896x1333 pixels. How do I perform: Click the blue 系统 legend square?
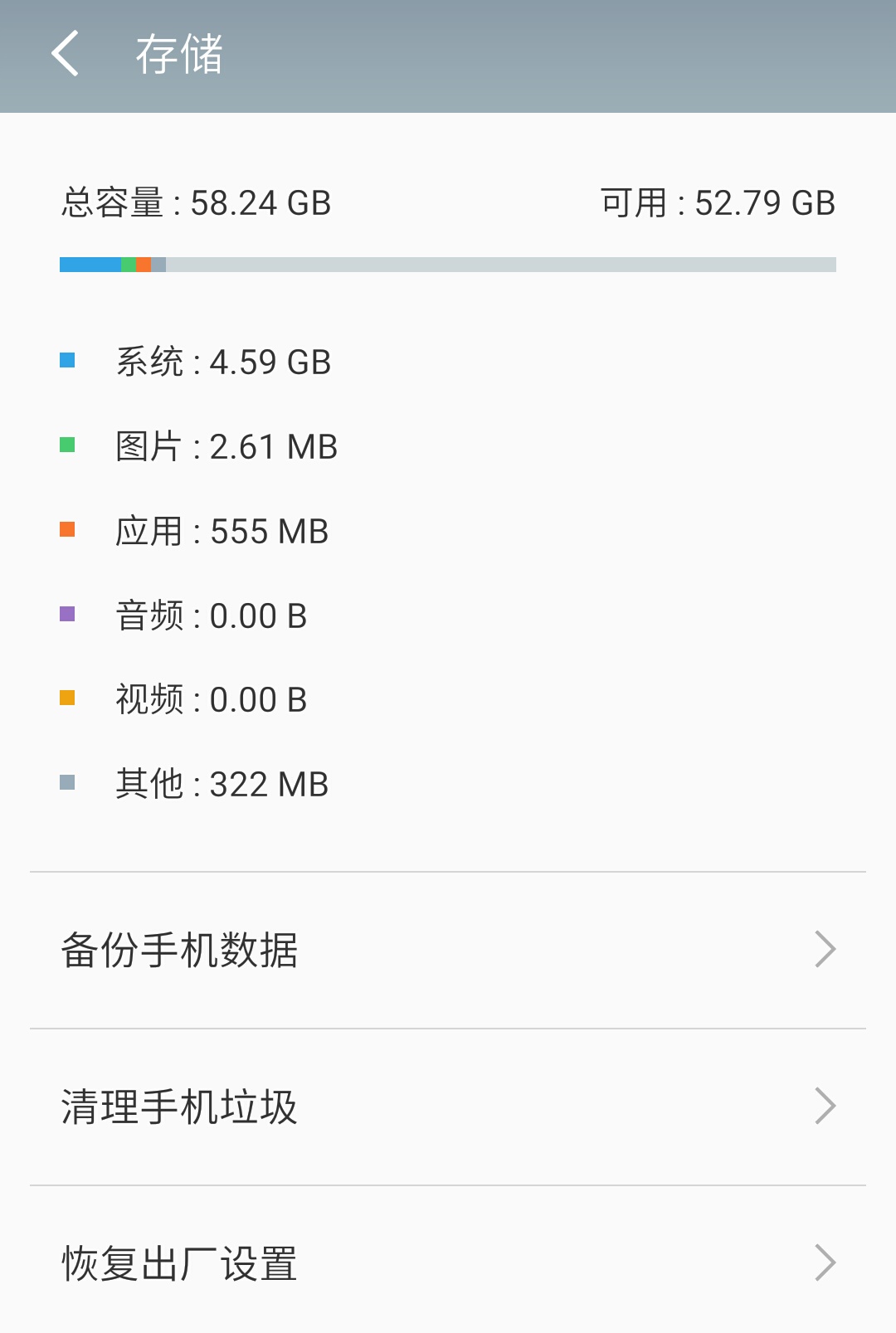pos(68,360)
